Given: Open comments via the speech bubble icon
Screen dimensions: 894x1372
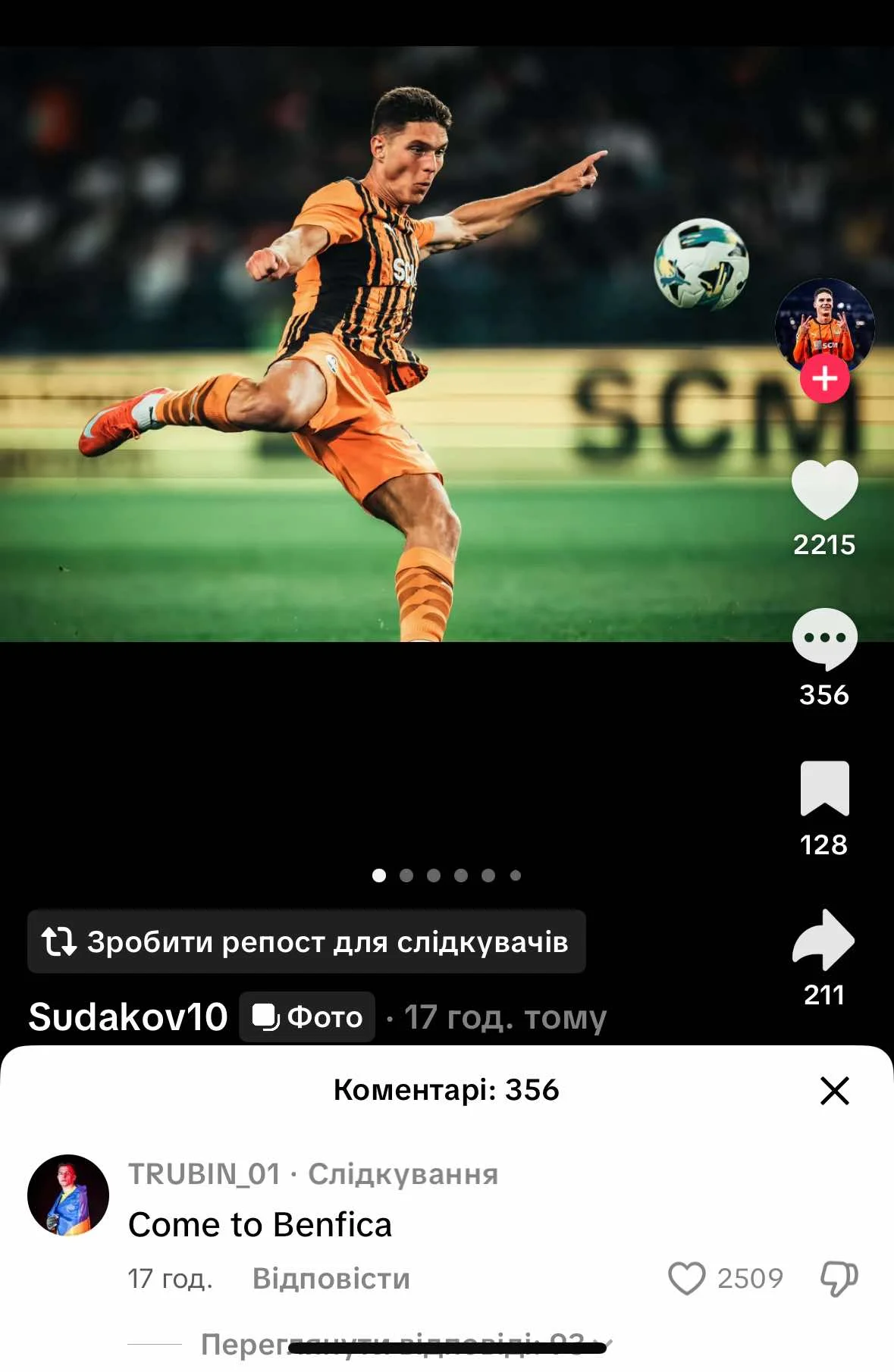Looking at the screenshot, I should 824,638.
